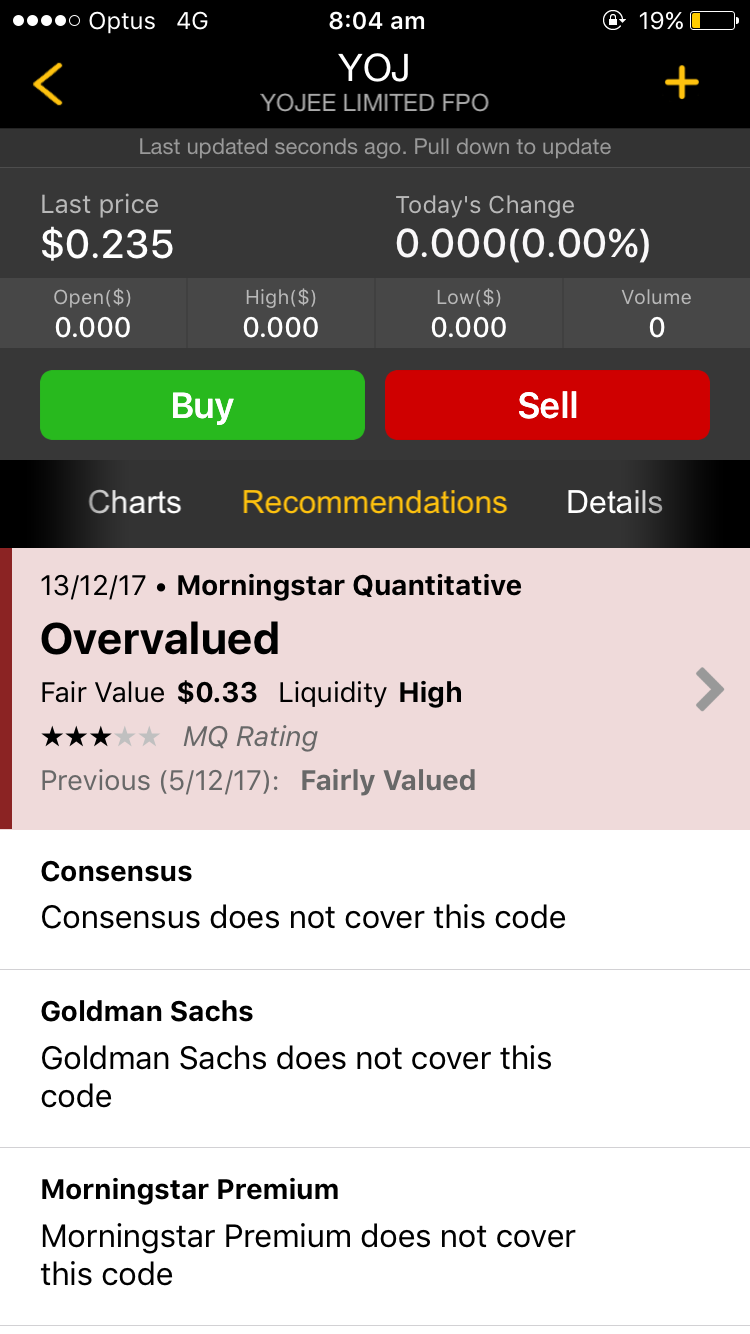Go back using the yellow arrow
Viewport: 750px width, 1334px height.
pyautogui.click(x=48, y=84)
